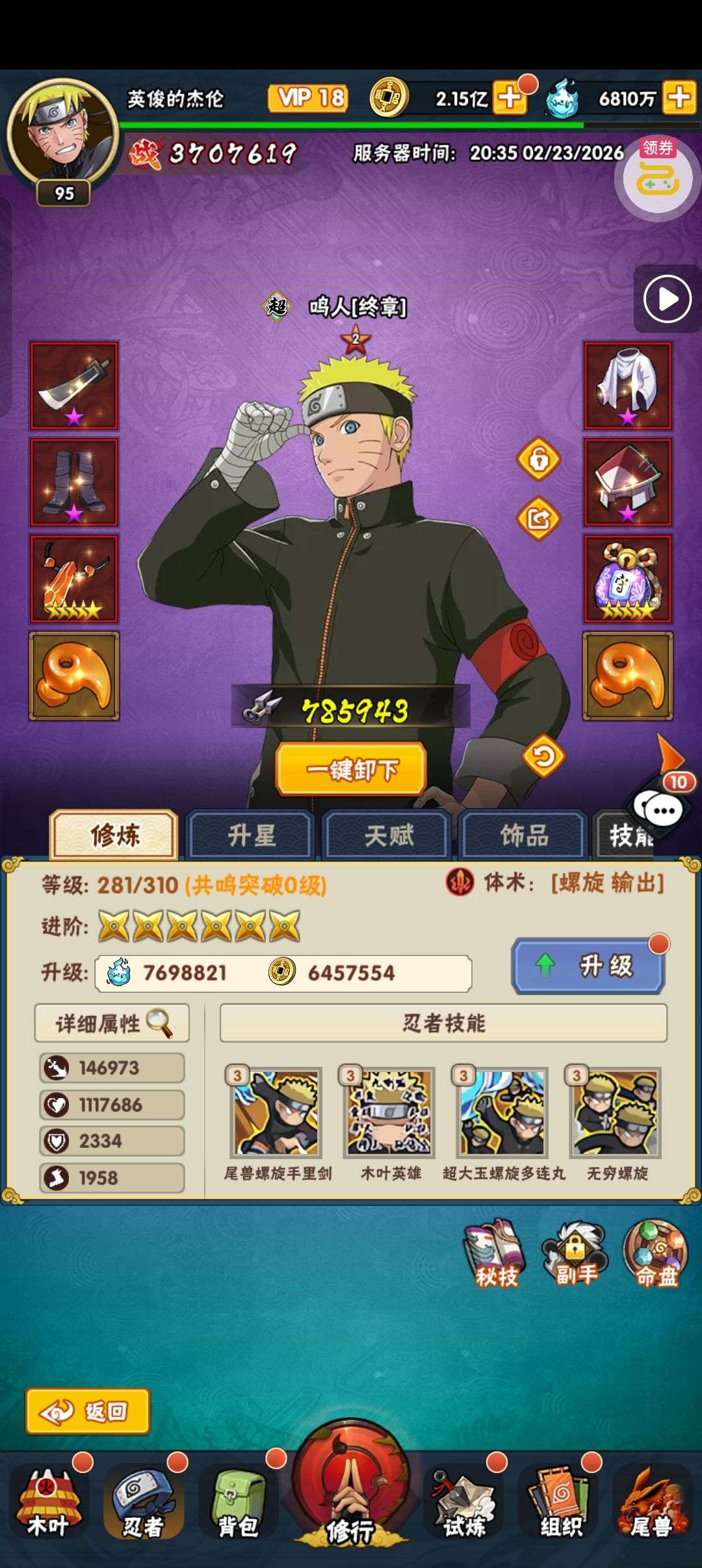The width and height of the screenshot is (702, 1568).
Task: Tap the video play icon
Action: coord(667,300)
